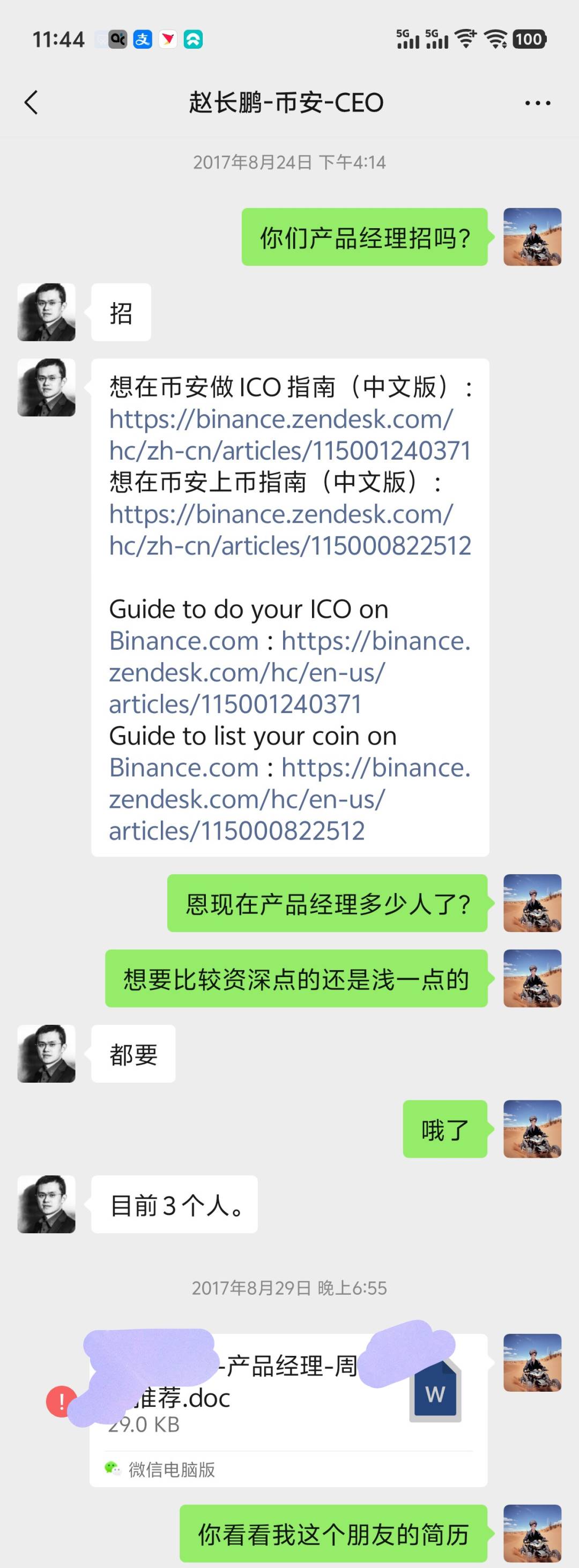Tap the 招 message bubble
This screenshot has height=1568, width=579.
click(x=121, y=312)
